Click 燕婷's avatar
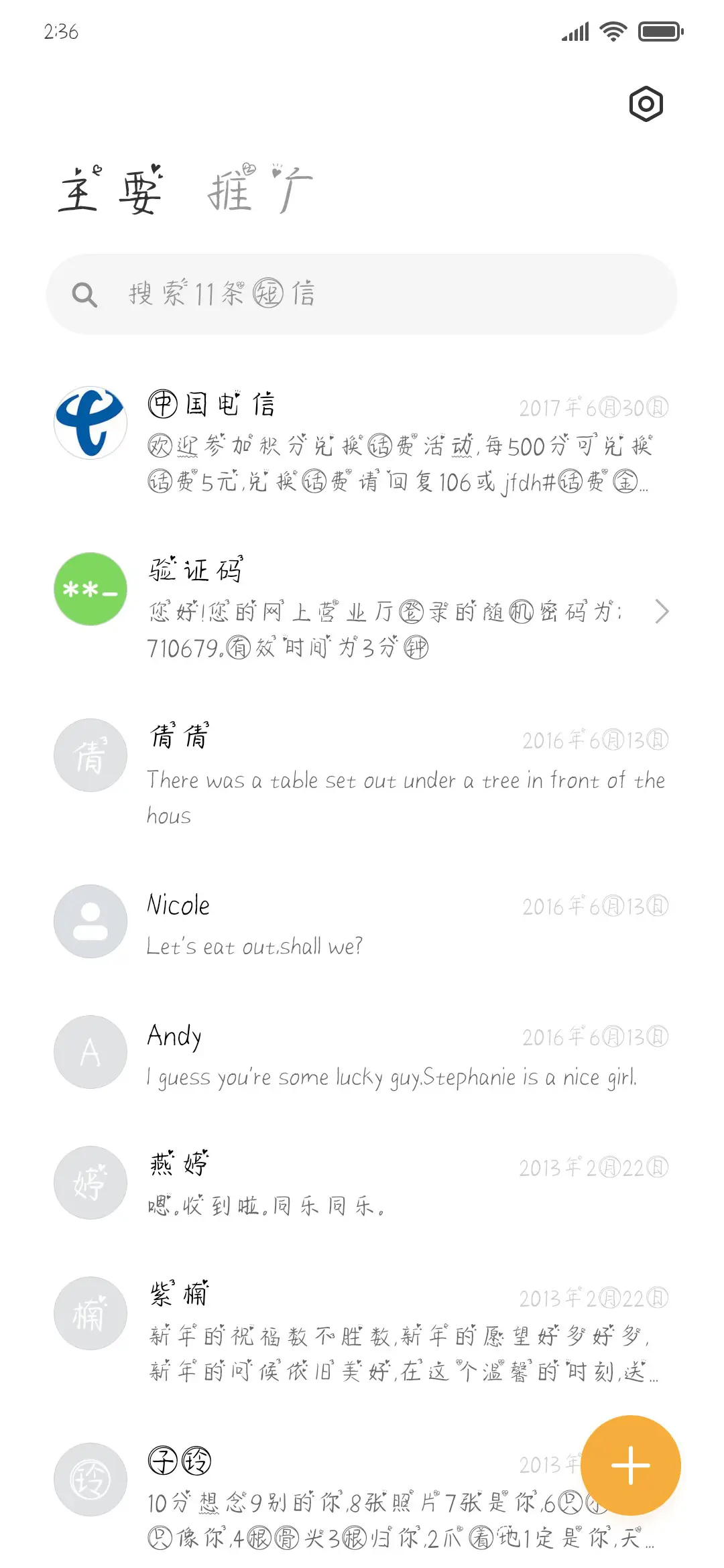724x1568 pixels. (90, 1183)
